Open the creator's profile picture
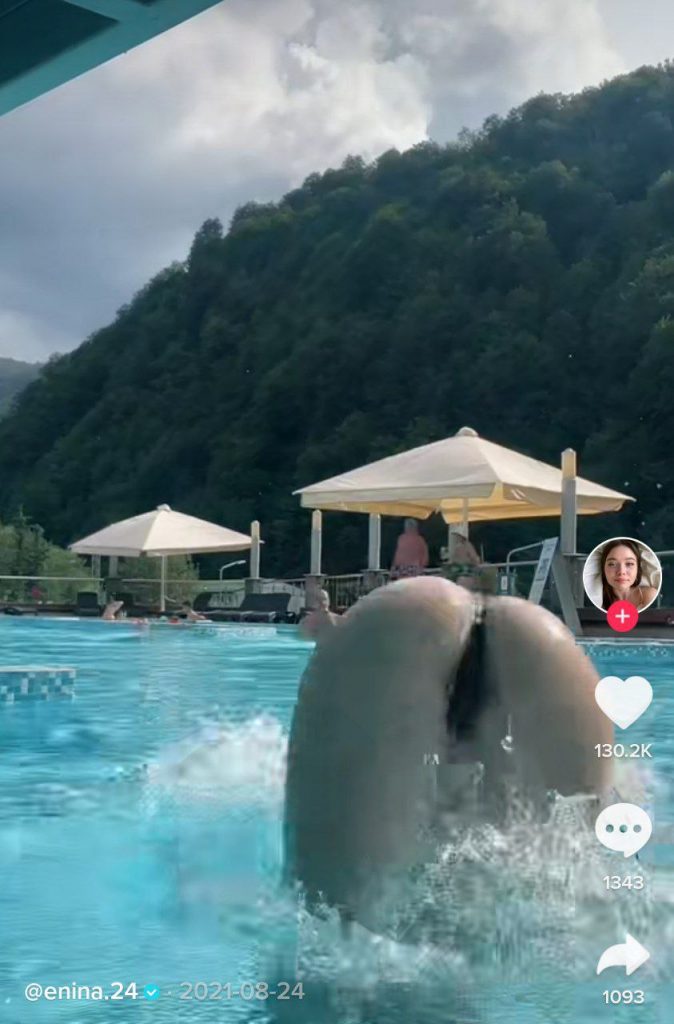The image size is (674, 1024). coord(622,573)
